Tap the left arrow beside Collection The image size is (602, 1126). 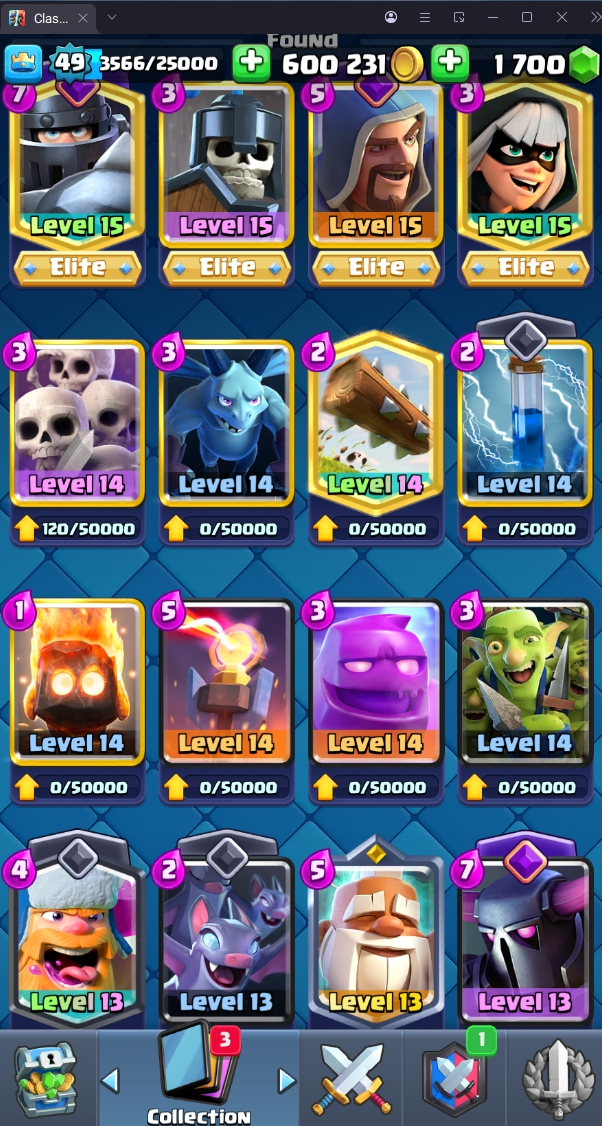(111, 1080)
